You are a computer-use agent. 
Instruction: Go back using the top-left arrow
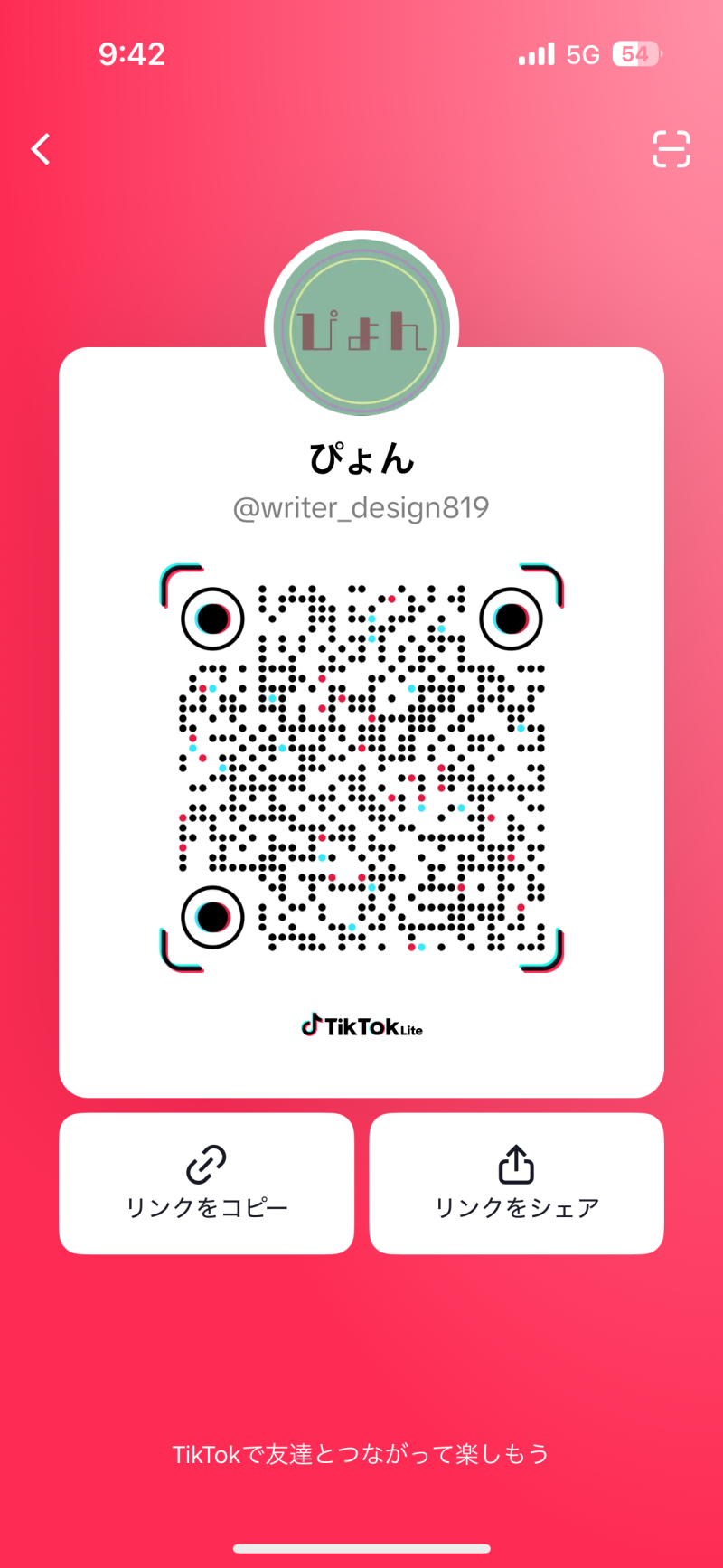(42, 149)
